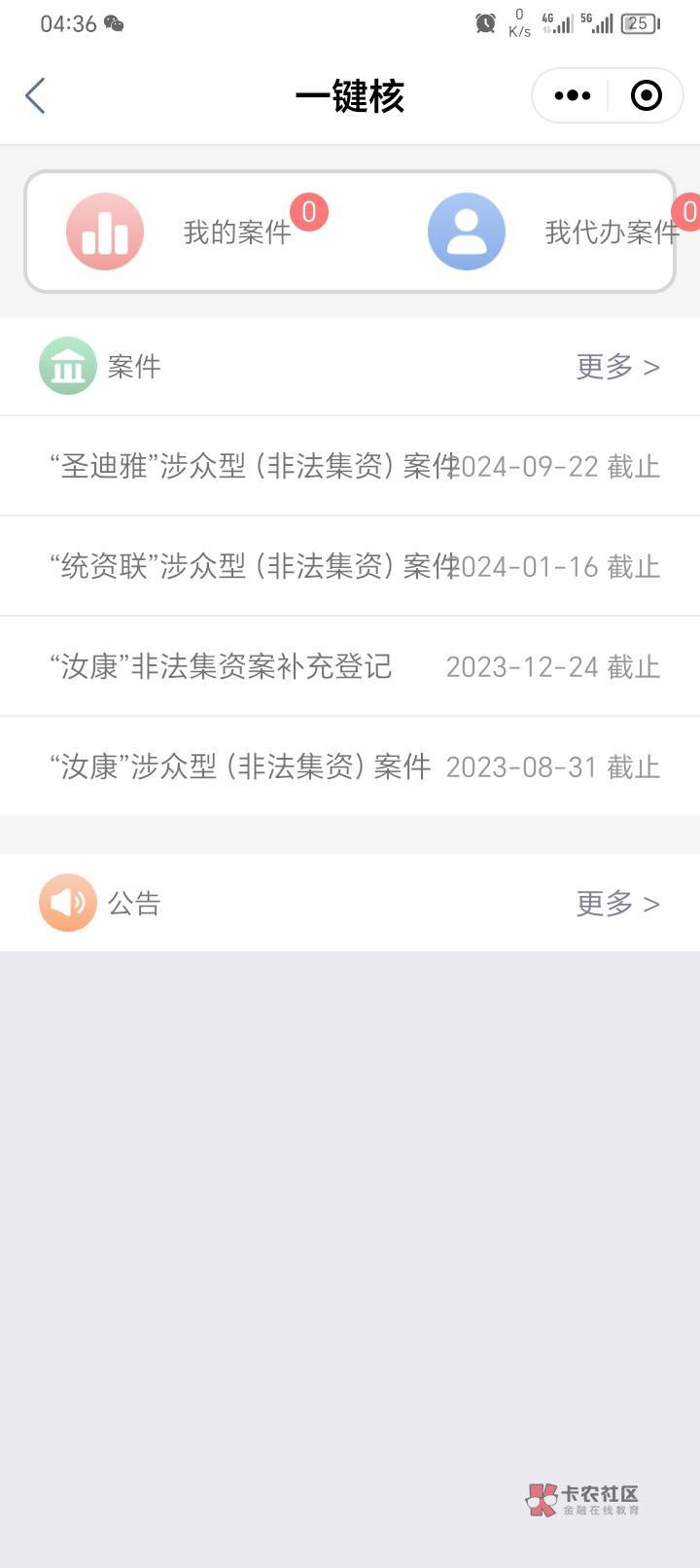Open the "汝康"涉众型(非法集资)案件 row

350,766
